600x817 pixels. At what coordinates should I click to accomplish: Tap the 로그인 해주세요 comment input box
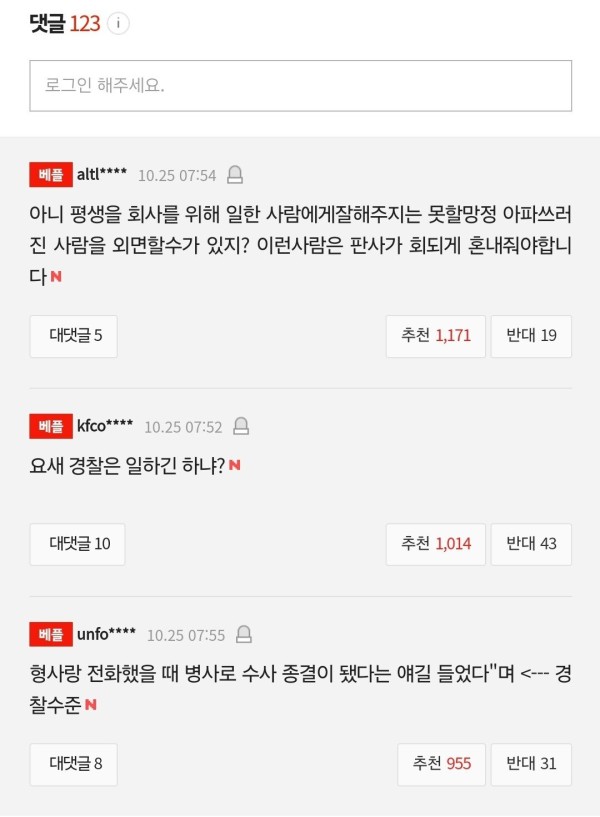(301, 86)
